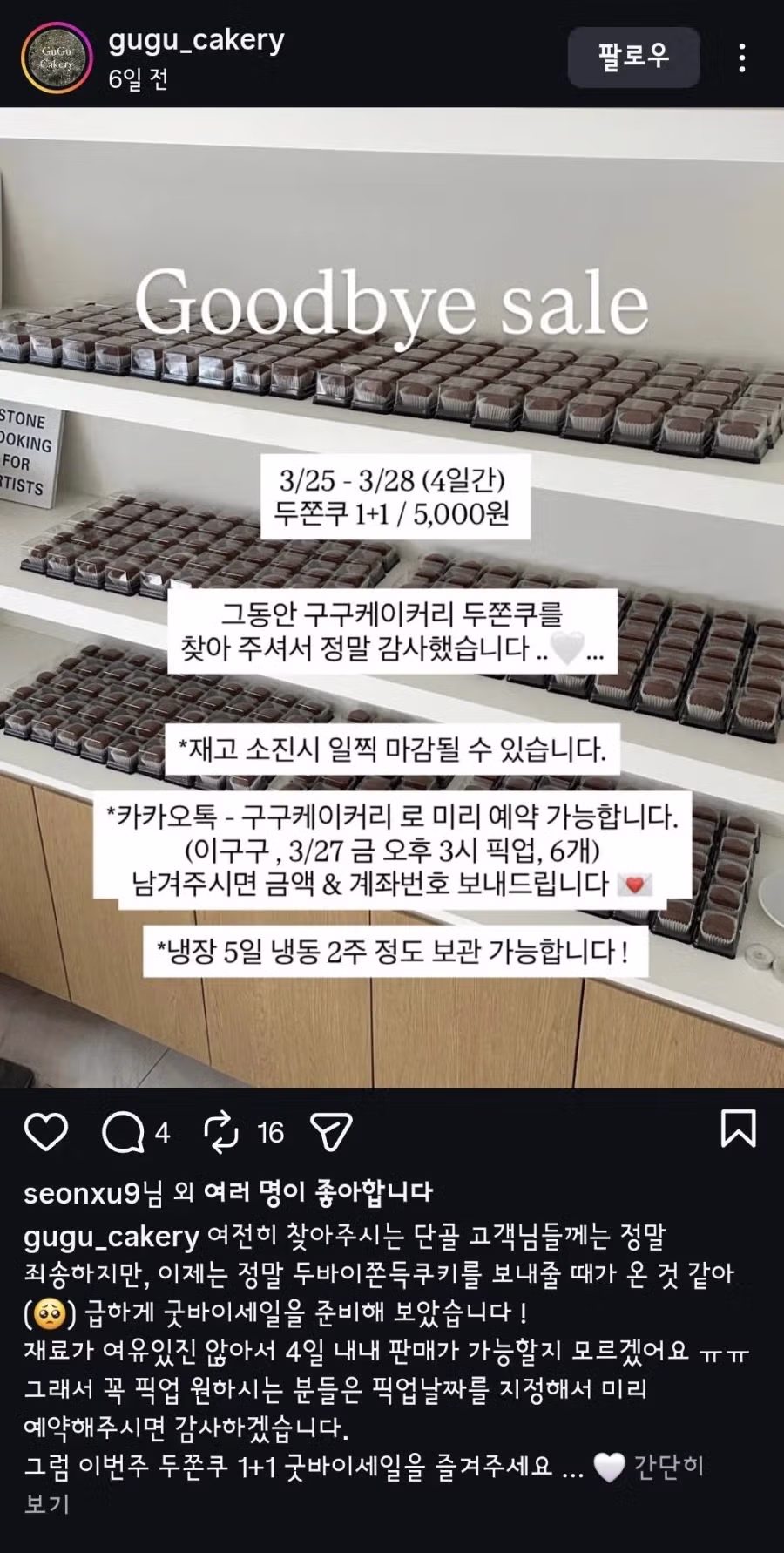784x1553 pixels.
Task: Open gugu_cakery username in the caption
Action: click(112, 1236)
